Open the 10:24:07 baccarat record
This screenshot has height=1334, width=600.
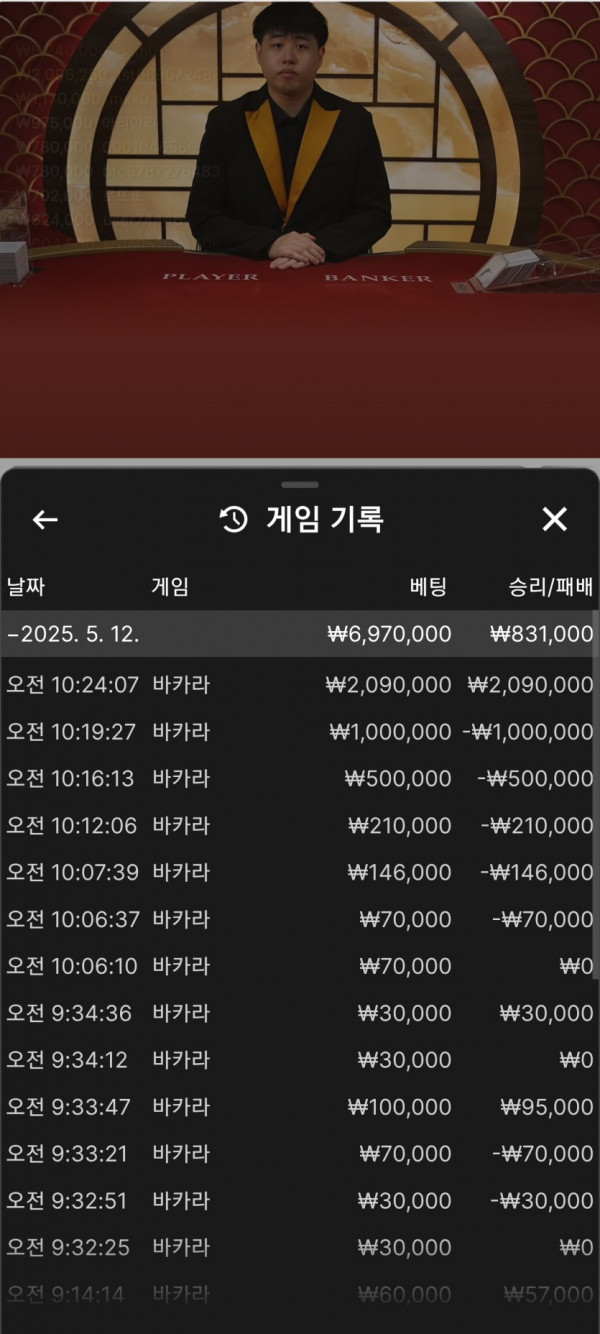(297, 685)
